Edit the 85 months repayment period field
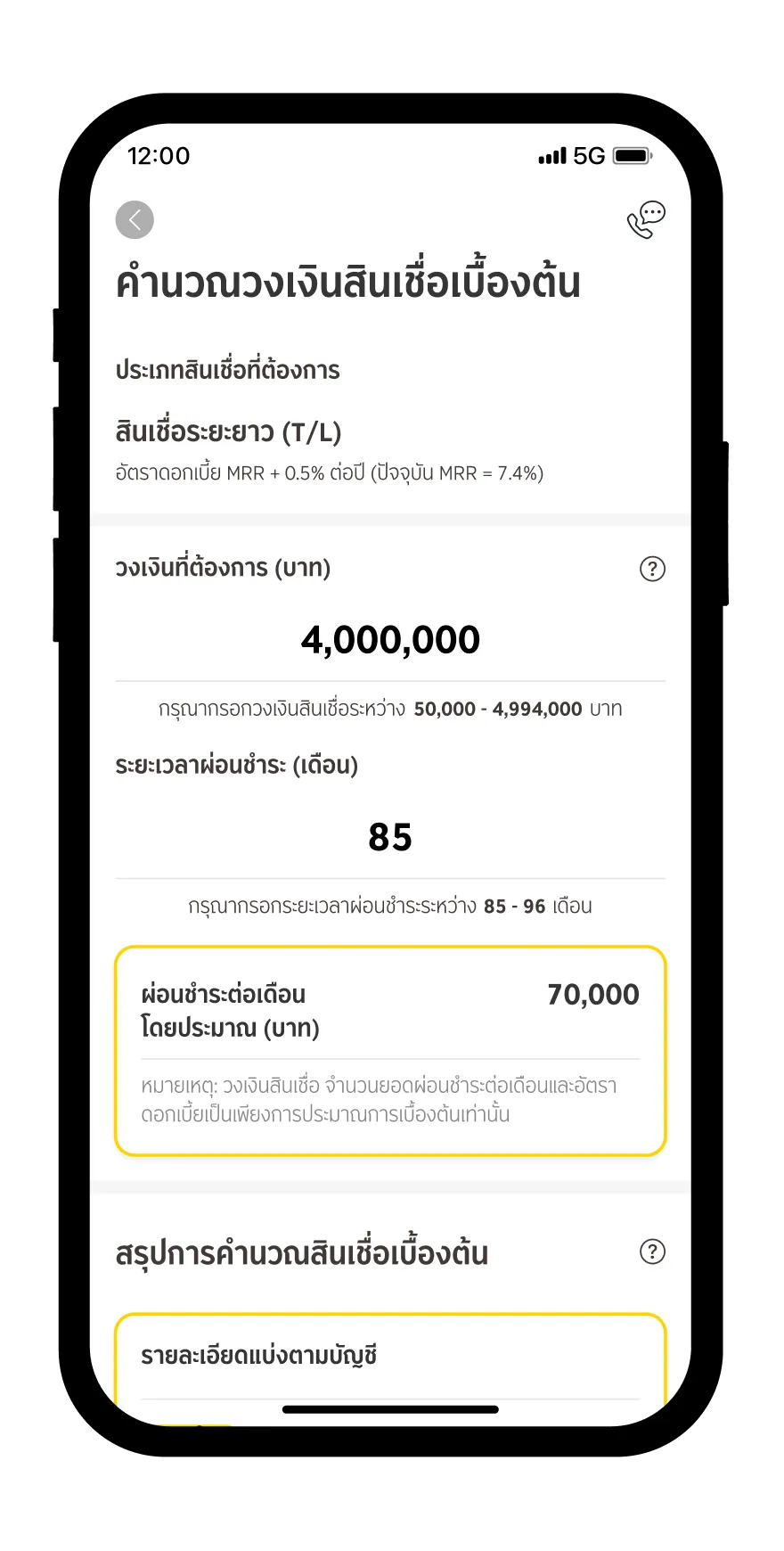The image size is (784, 1551). tap(390, 837)
